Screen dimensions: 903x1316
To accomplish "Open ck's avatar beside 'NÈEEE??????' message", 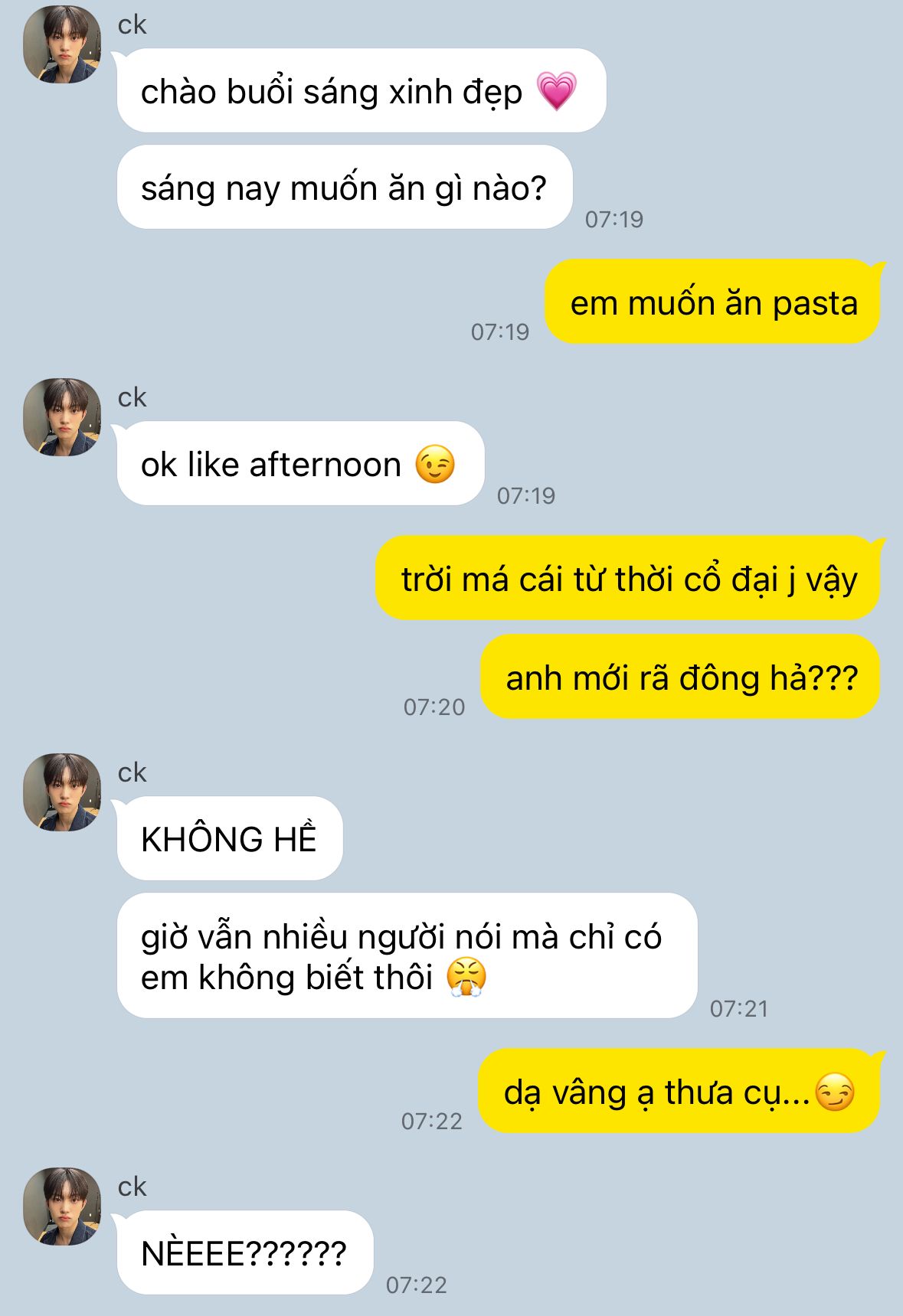I will tap(62, 1207).
